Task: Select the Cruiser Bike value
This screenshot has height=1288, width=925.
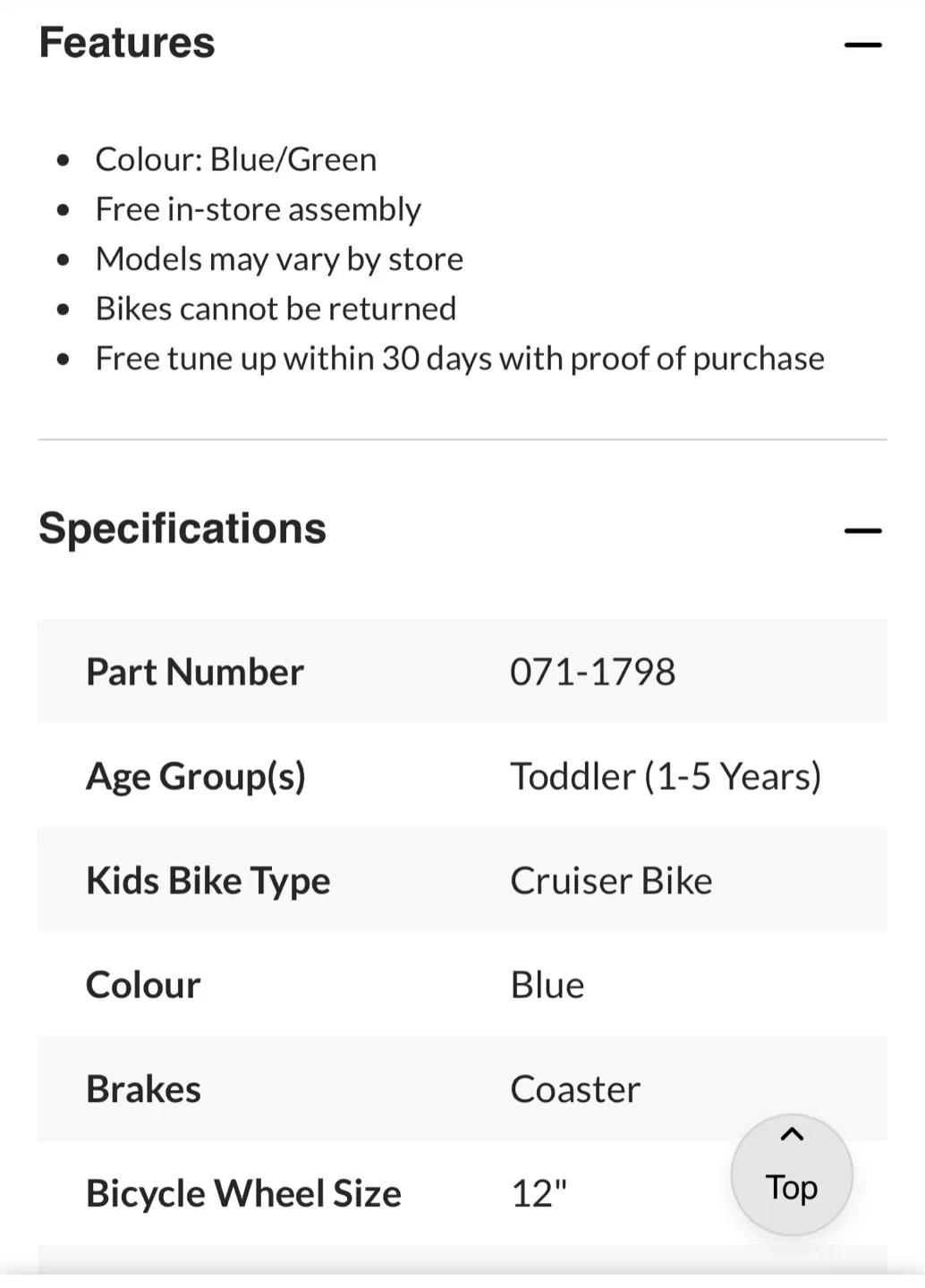Action: [611, 880]
